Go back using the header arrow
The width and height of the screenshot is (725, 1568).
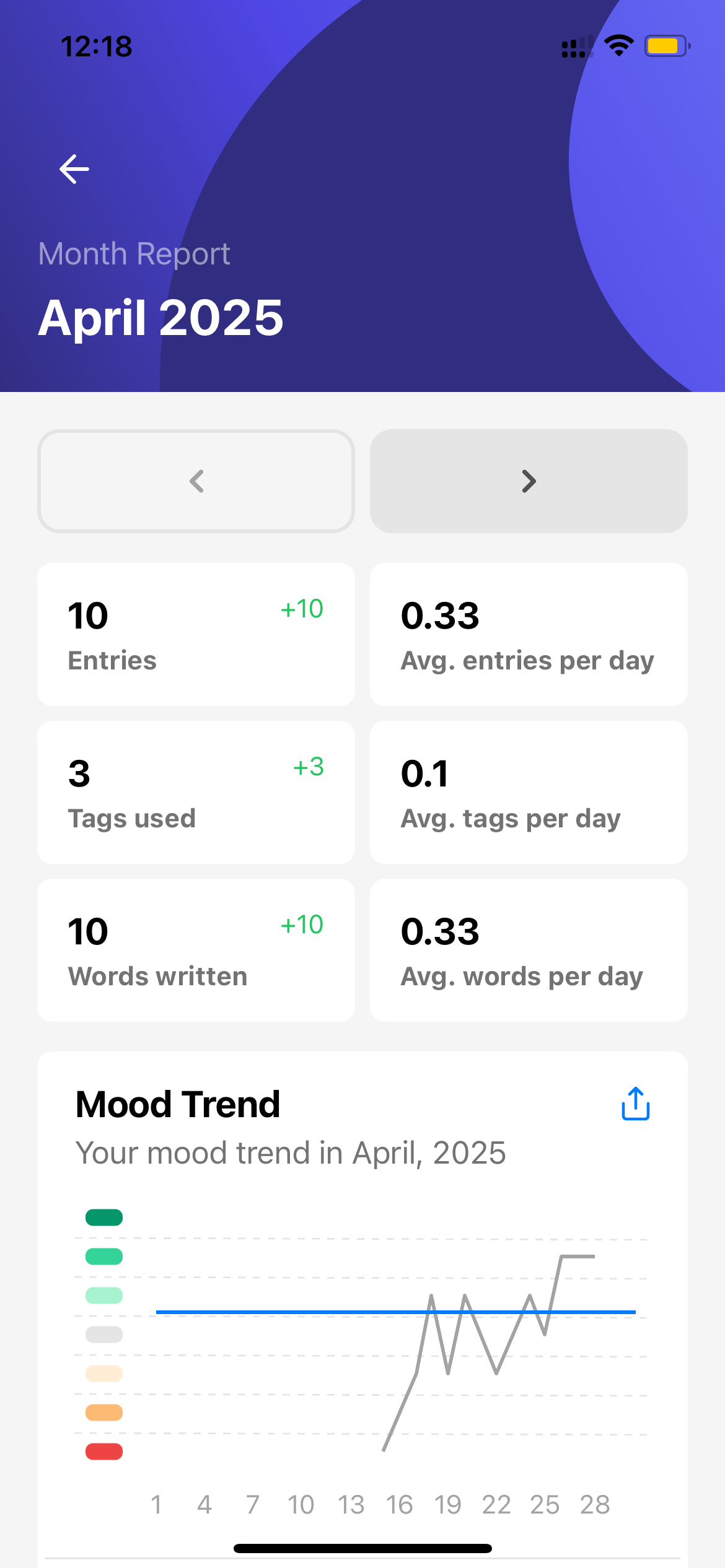(74, 169)
